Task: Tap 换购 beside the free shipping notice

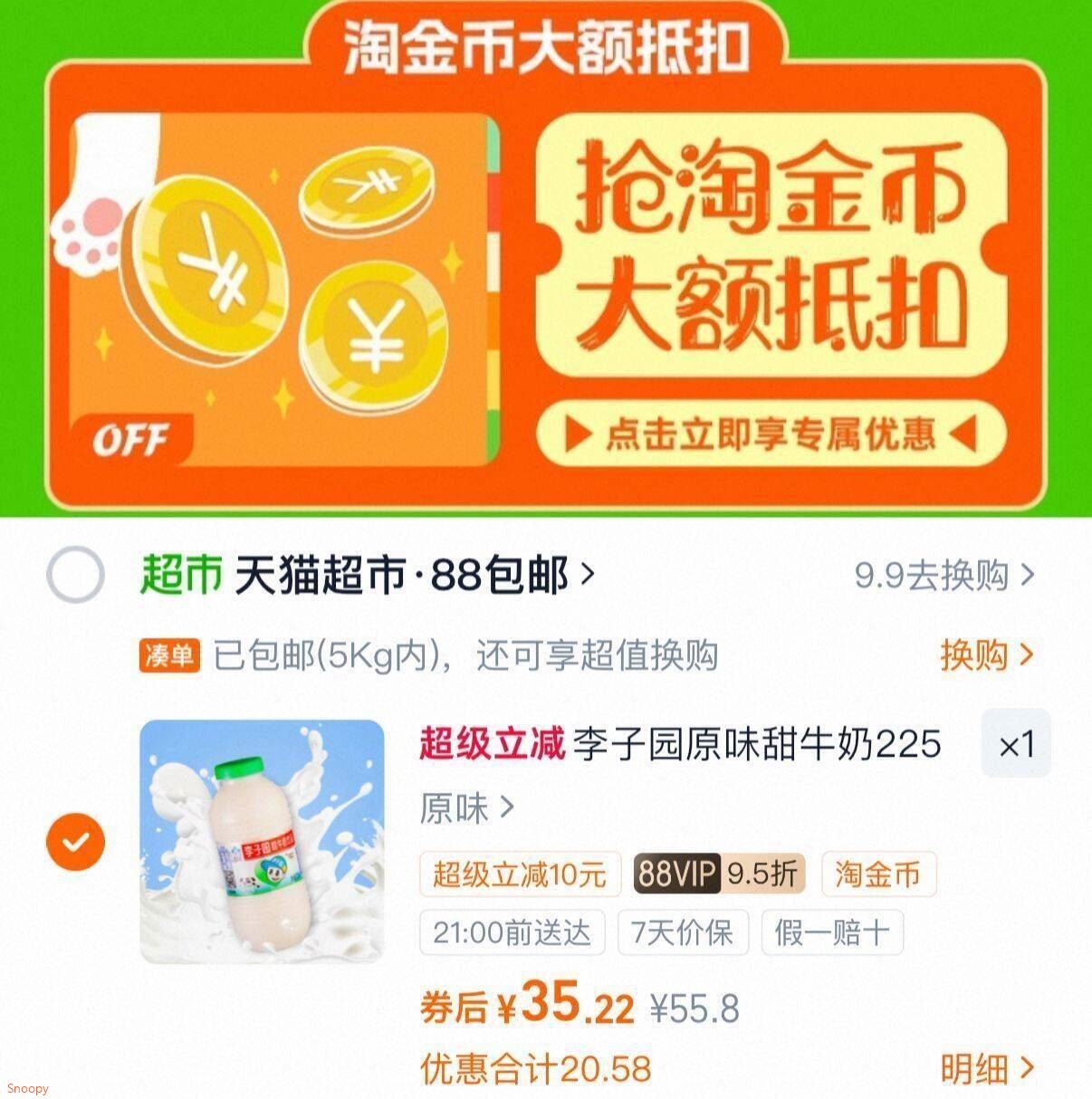Action: tap(987, 655)
